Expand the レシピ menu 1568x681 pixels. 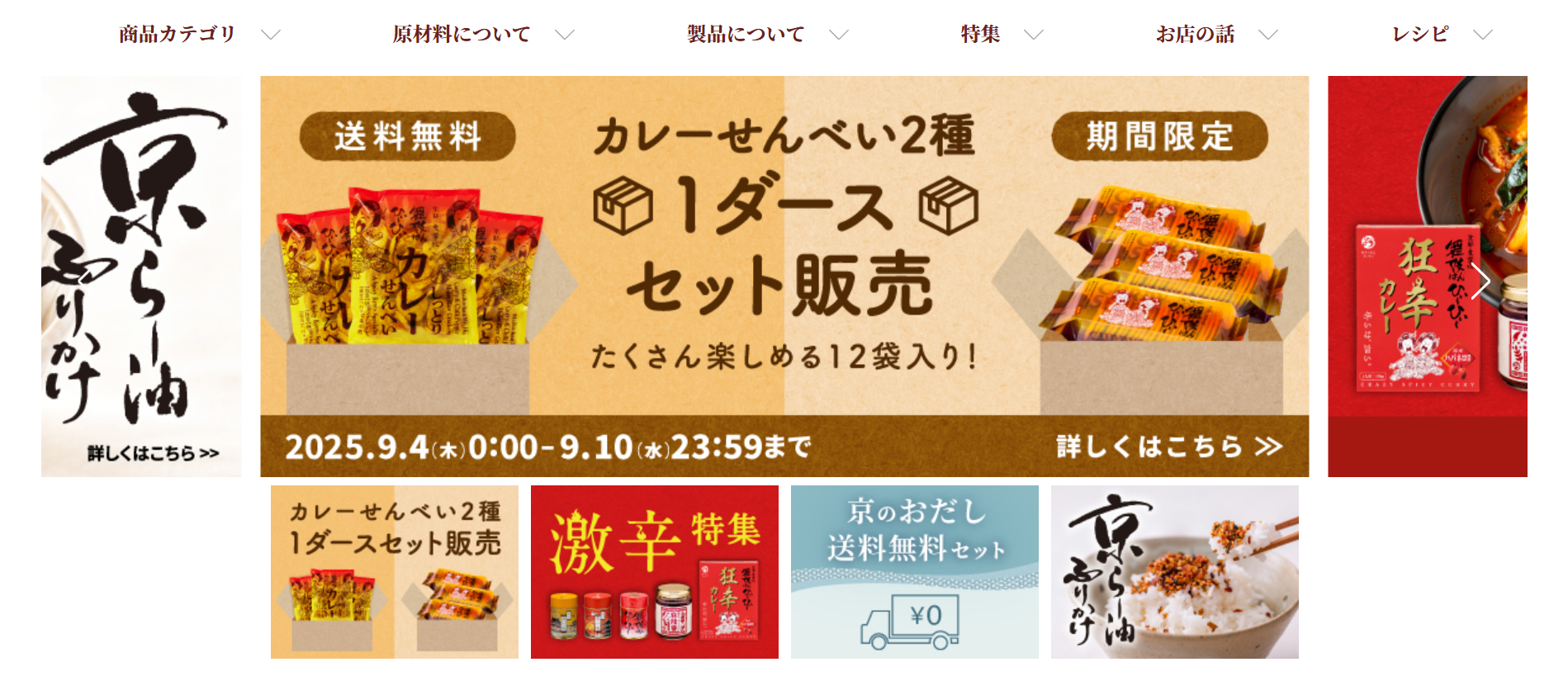[1441, 34]
